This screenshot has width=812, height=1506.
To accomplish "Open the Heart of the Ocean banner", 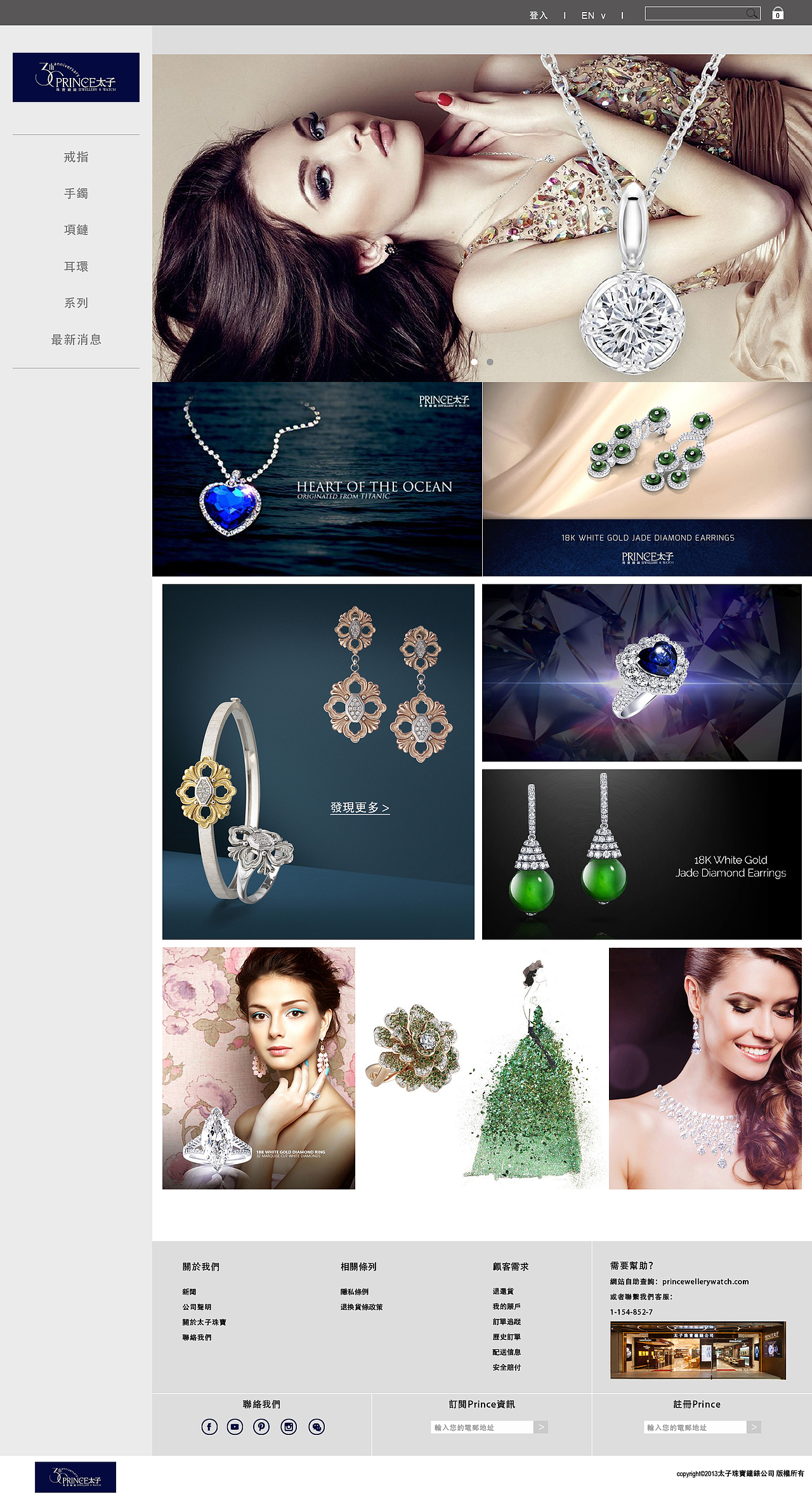I will coord(317,479).
